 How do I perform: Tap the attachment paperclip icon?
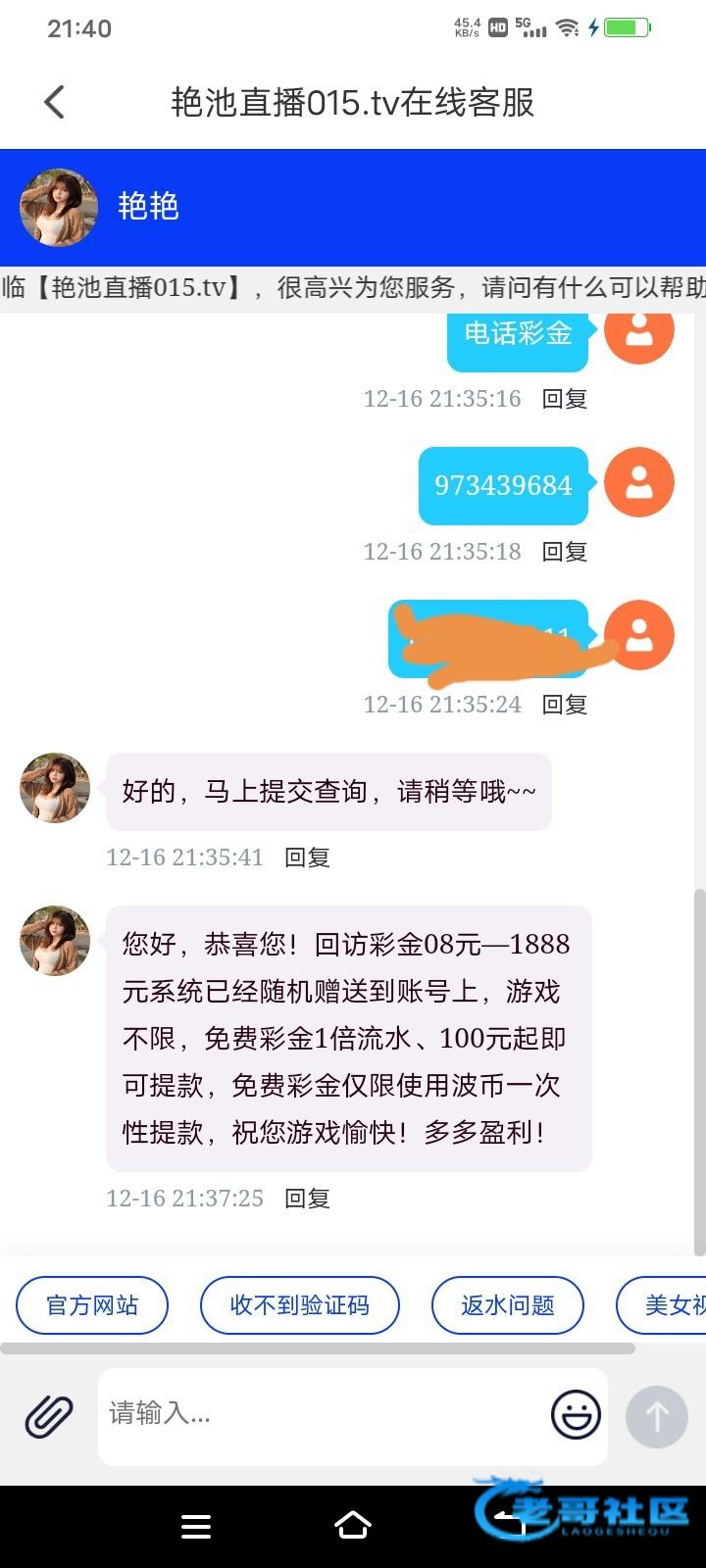click(49, 1416)
